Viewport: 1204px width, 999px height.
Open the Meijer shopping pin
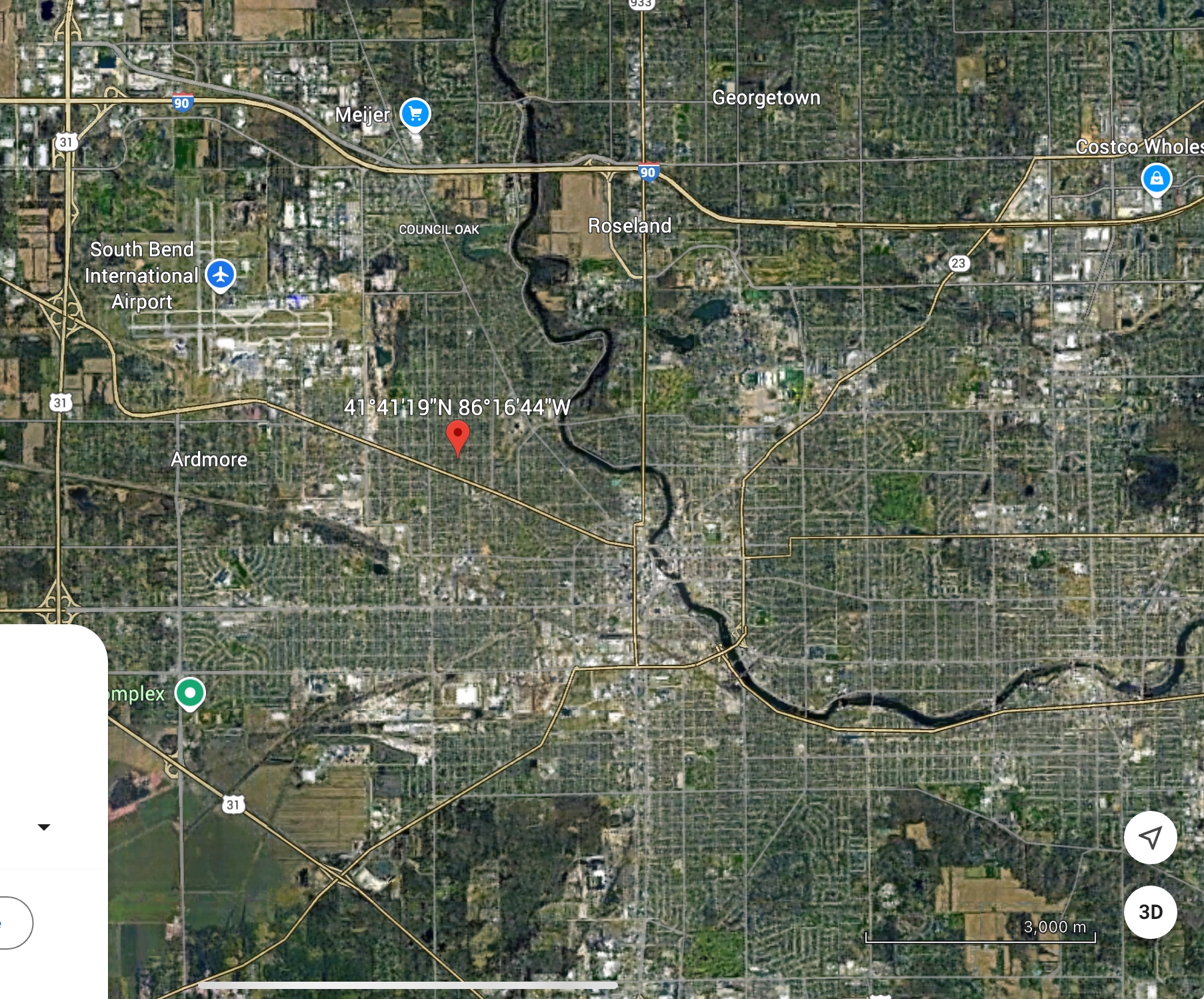point(415,114)
